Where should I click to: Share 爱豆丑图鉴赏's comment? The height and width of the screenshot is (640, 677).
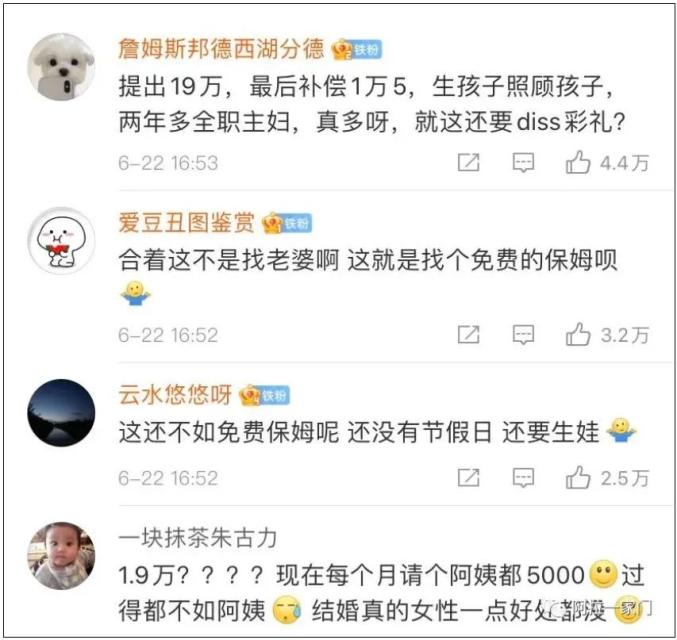(x=468, y=335)
